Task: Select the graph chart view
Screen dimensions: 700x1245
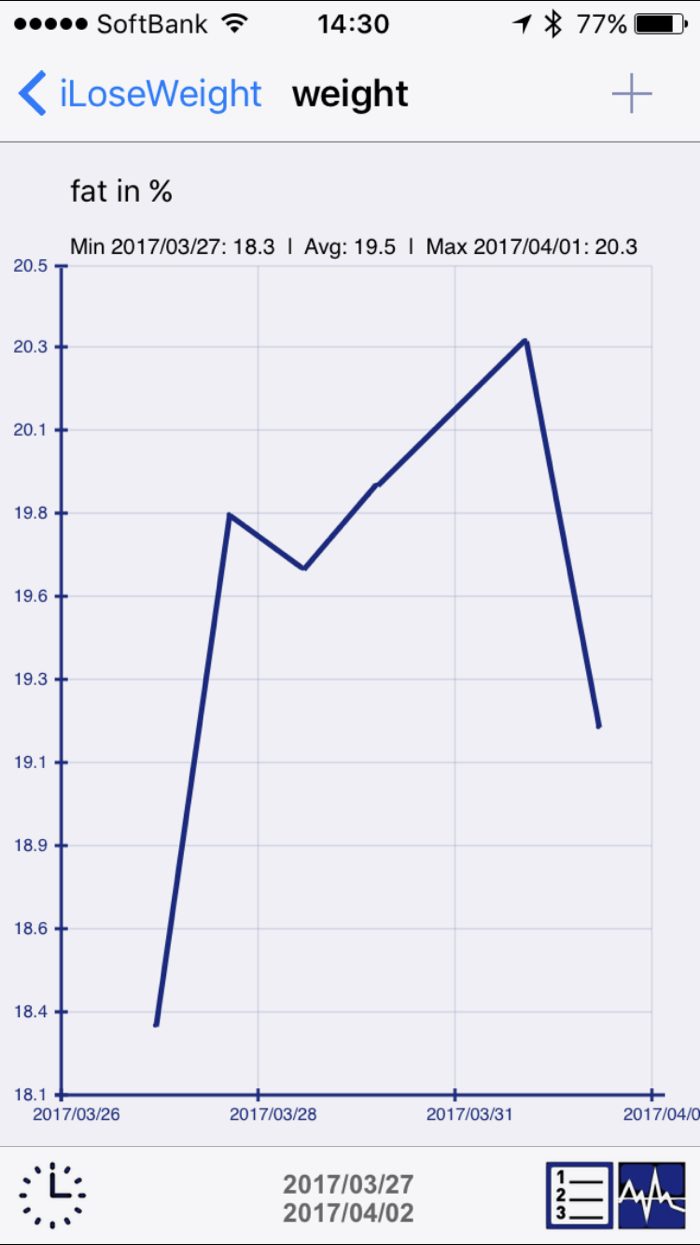Action: click(652, 1195)
